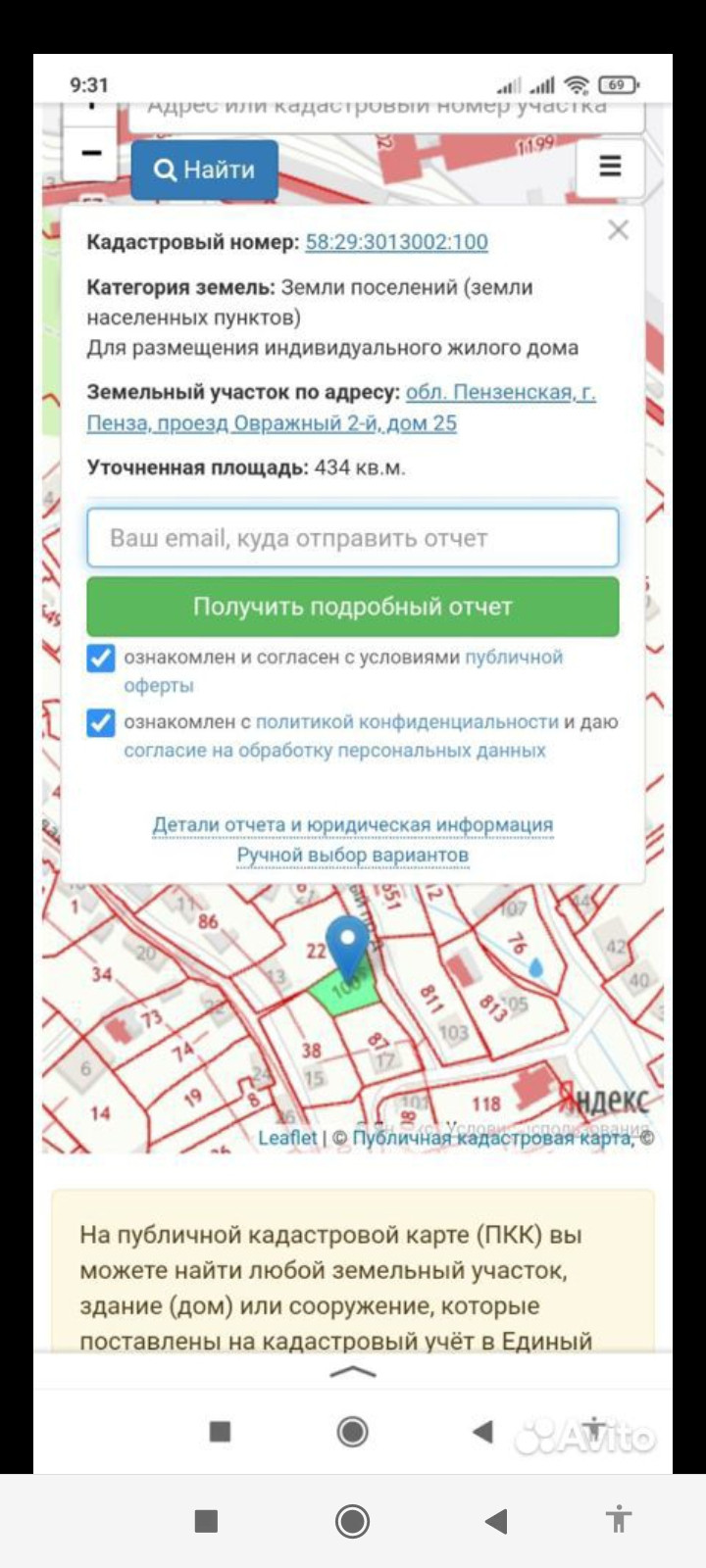Focus the email field for the report
The image size is (706, 1568).
point(353,538)
